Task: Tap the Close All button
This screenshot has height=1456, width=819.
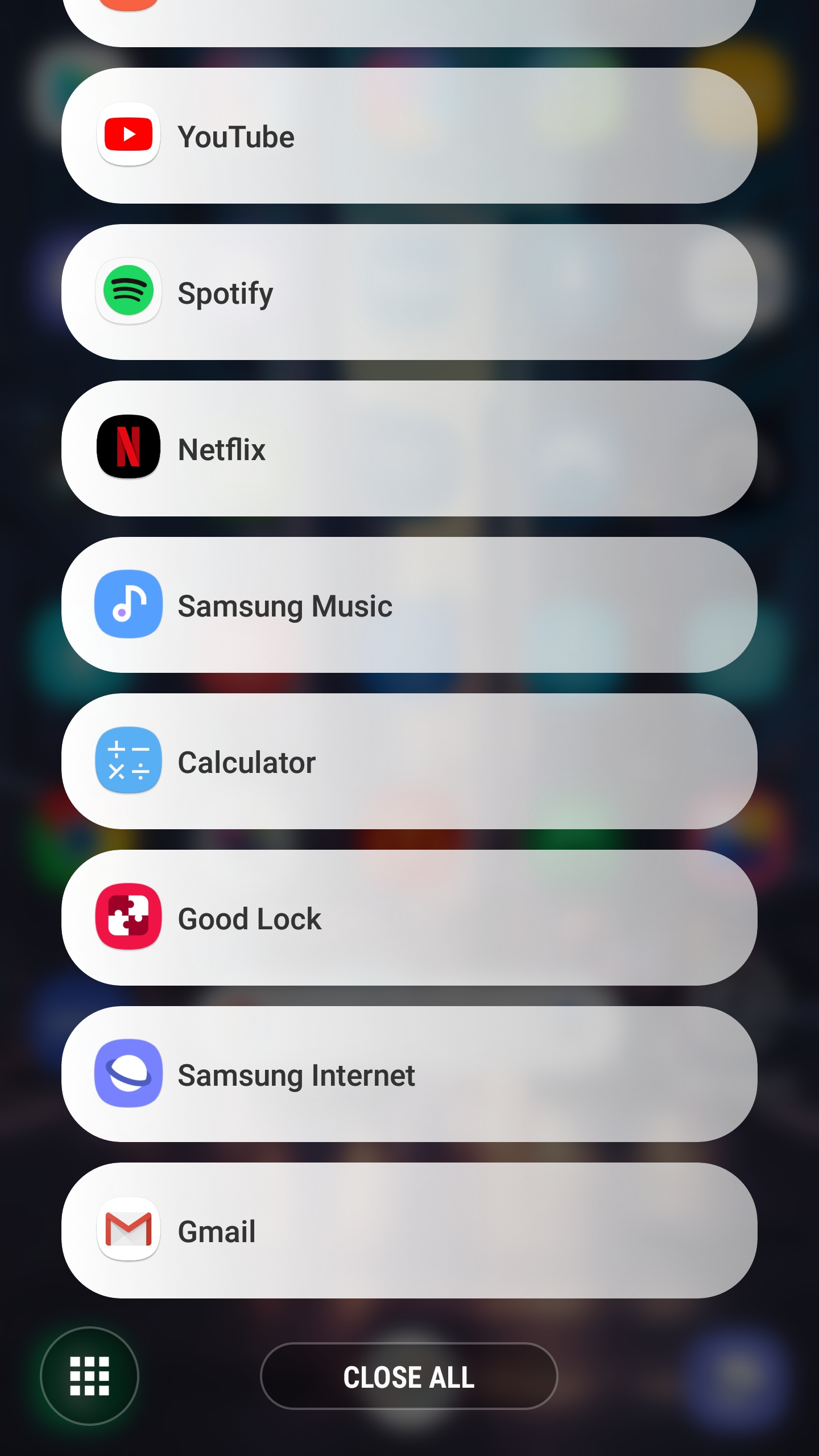Action: click(408, 1376)
